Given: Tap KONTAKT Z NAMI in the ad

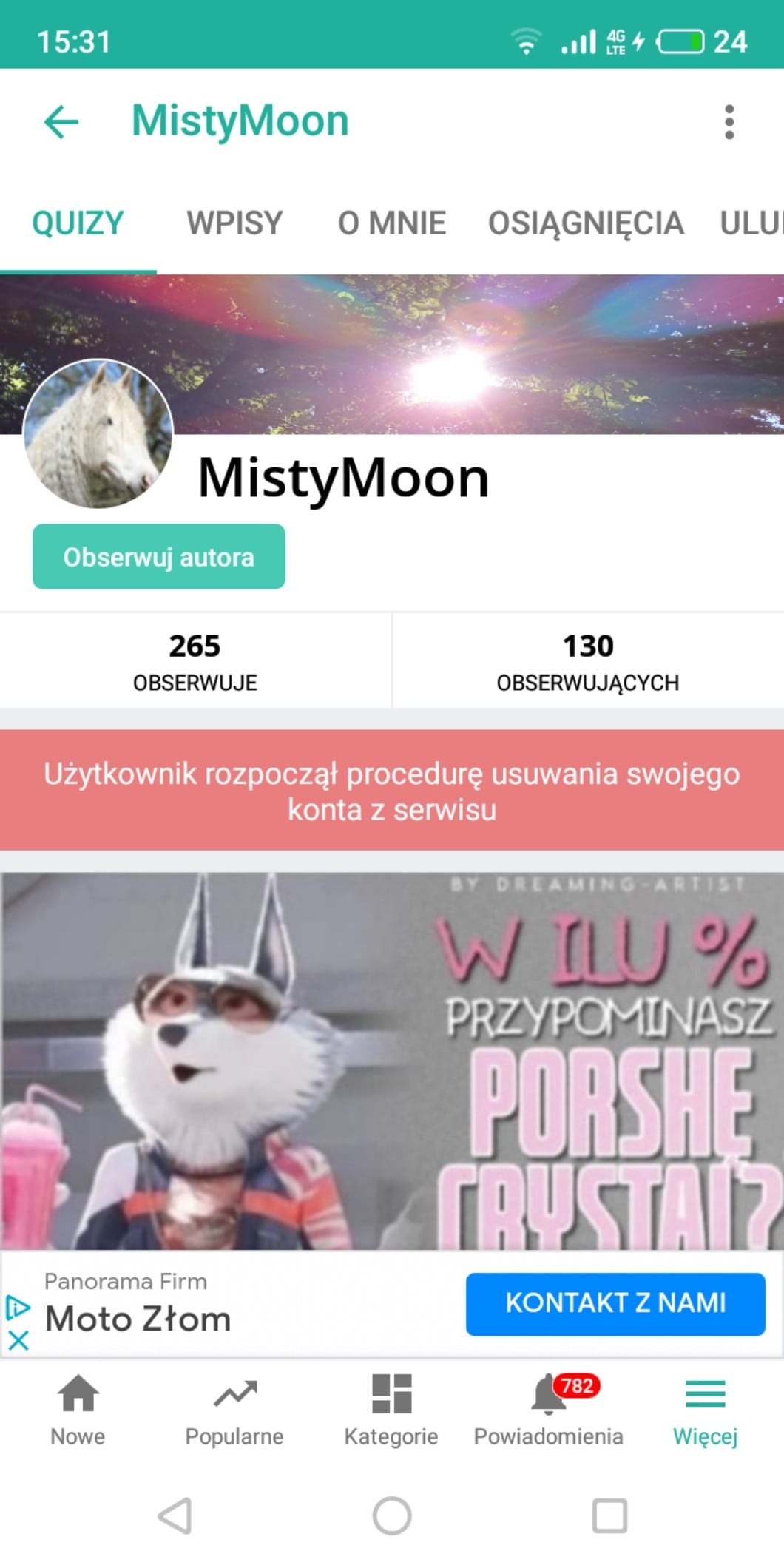Looking at the screenshot, I should click(615, 1303).
